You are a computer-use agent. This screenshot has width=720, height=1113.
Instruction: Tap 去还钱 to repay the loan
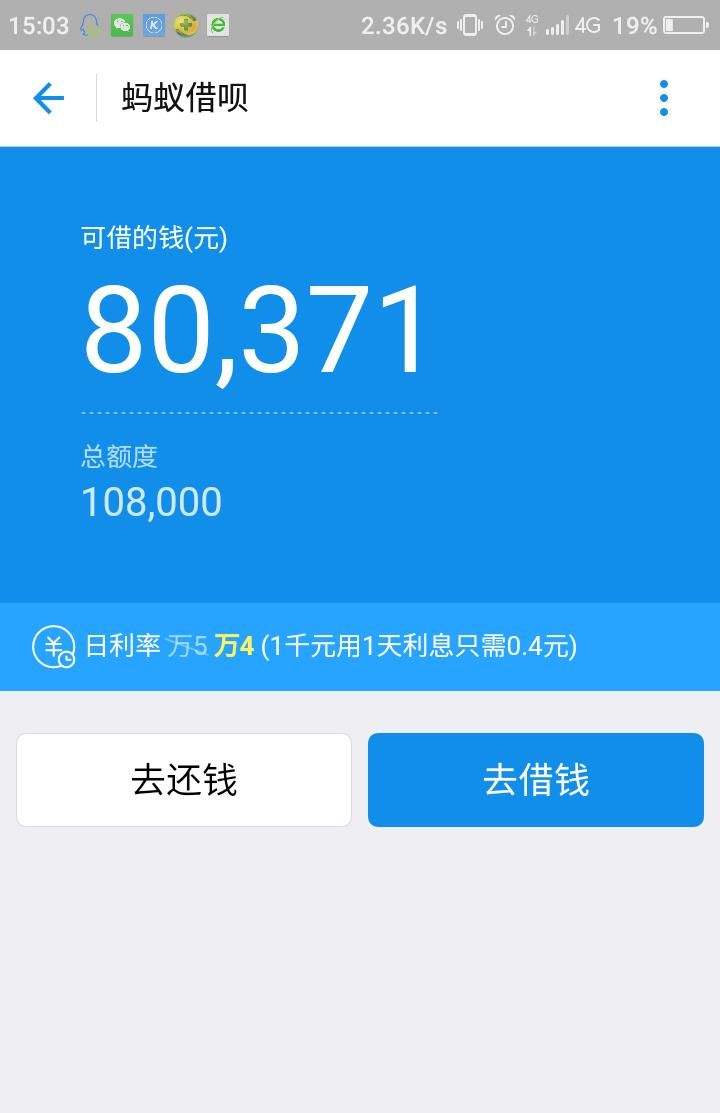(x=184, y=780)
